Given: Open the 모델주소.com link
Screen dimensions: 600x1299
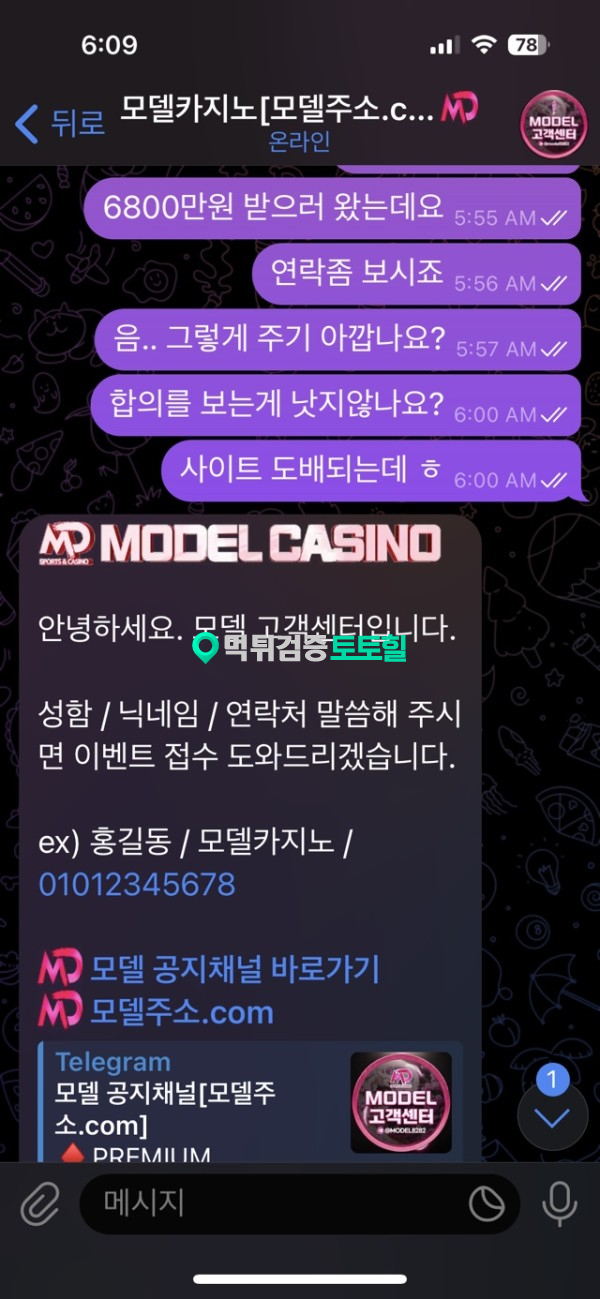Looking at the screenshot, I should [181, 1012].
